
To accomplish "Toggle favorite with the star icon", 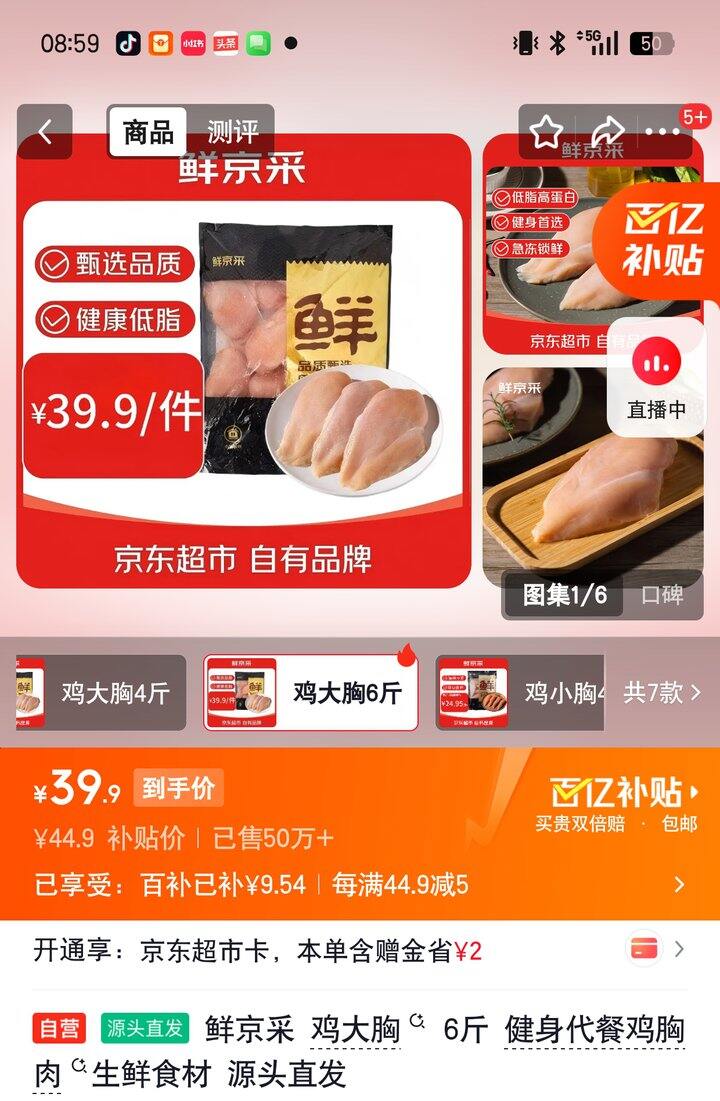I will pyautogui.click(x=545, y=129).
